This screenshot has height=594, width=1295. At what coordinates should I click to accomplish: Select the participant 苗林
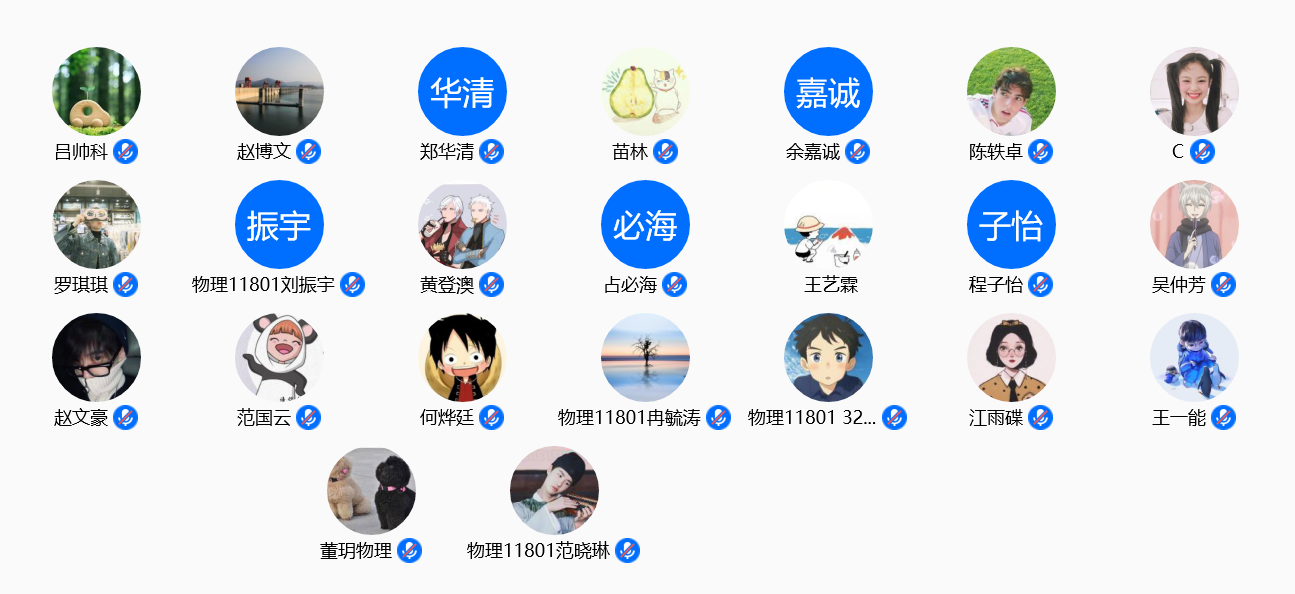[x=645, y=92]
